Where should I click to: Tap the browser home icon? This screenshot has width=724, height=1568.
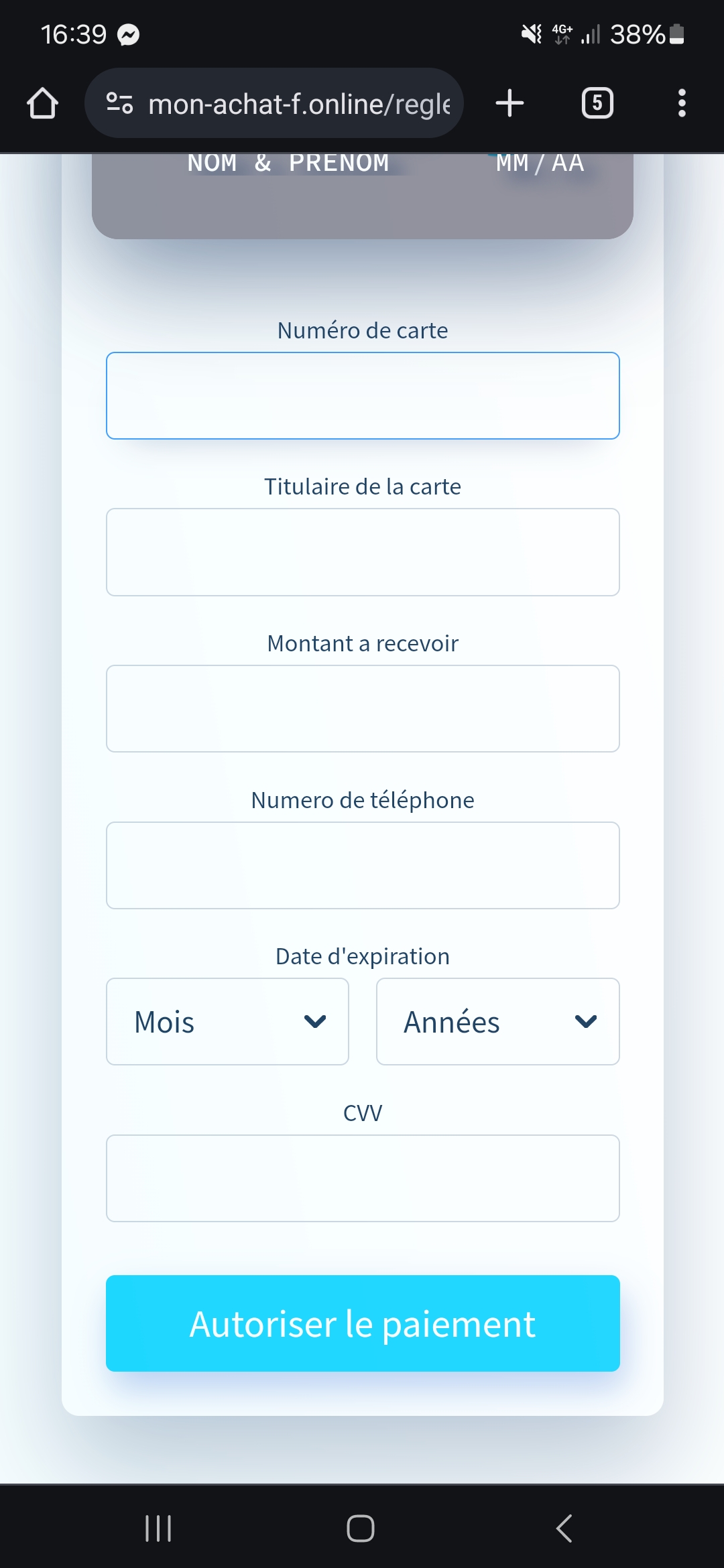(x=42, y=103)
